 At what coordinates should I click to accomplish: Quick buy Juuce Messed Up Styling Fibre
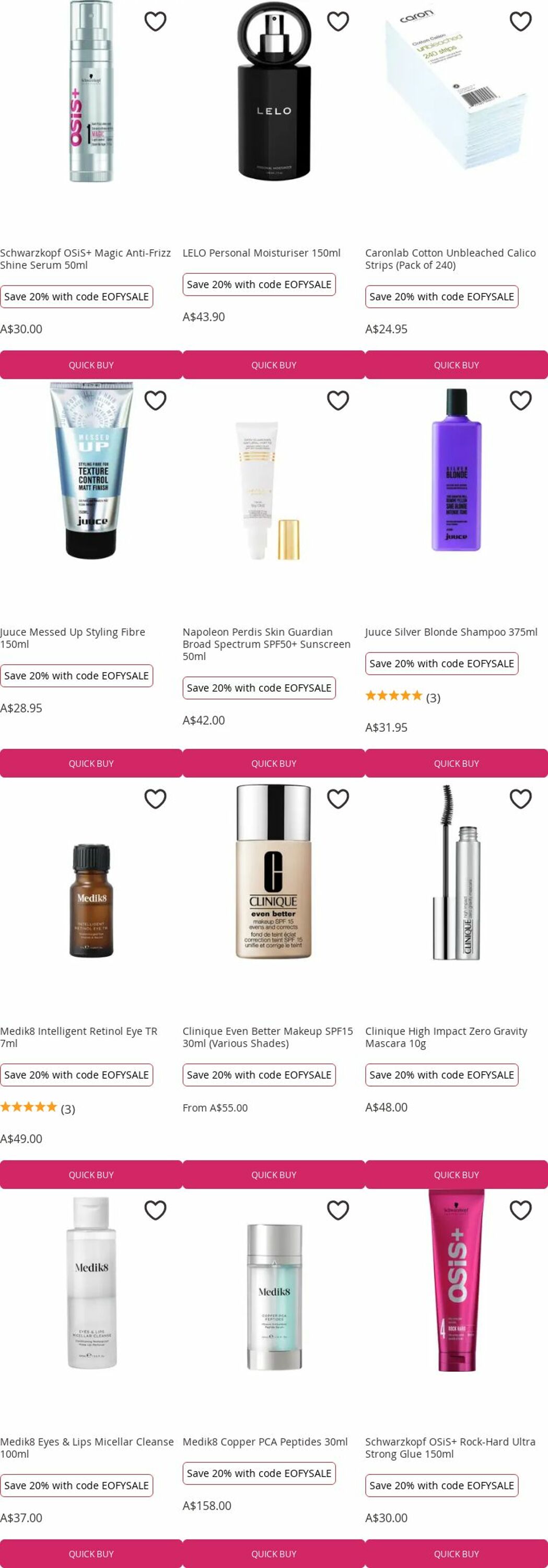91,763
